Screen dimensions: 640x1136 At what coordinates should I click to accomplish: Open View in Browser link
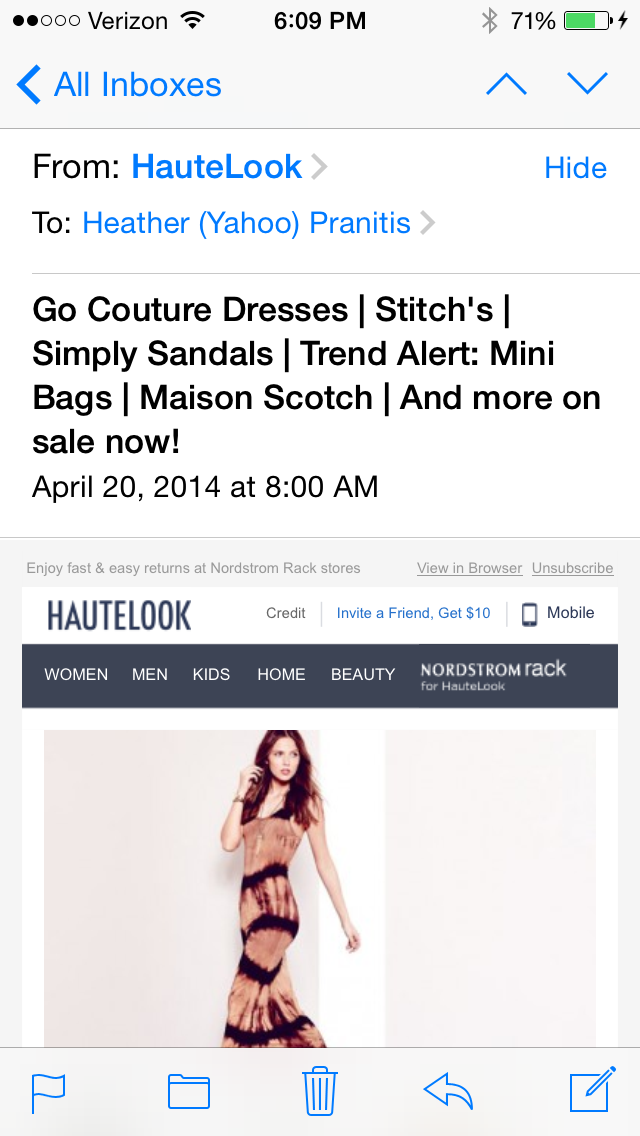coord(469,568)
